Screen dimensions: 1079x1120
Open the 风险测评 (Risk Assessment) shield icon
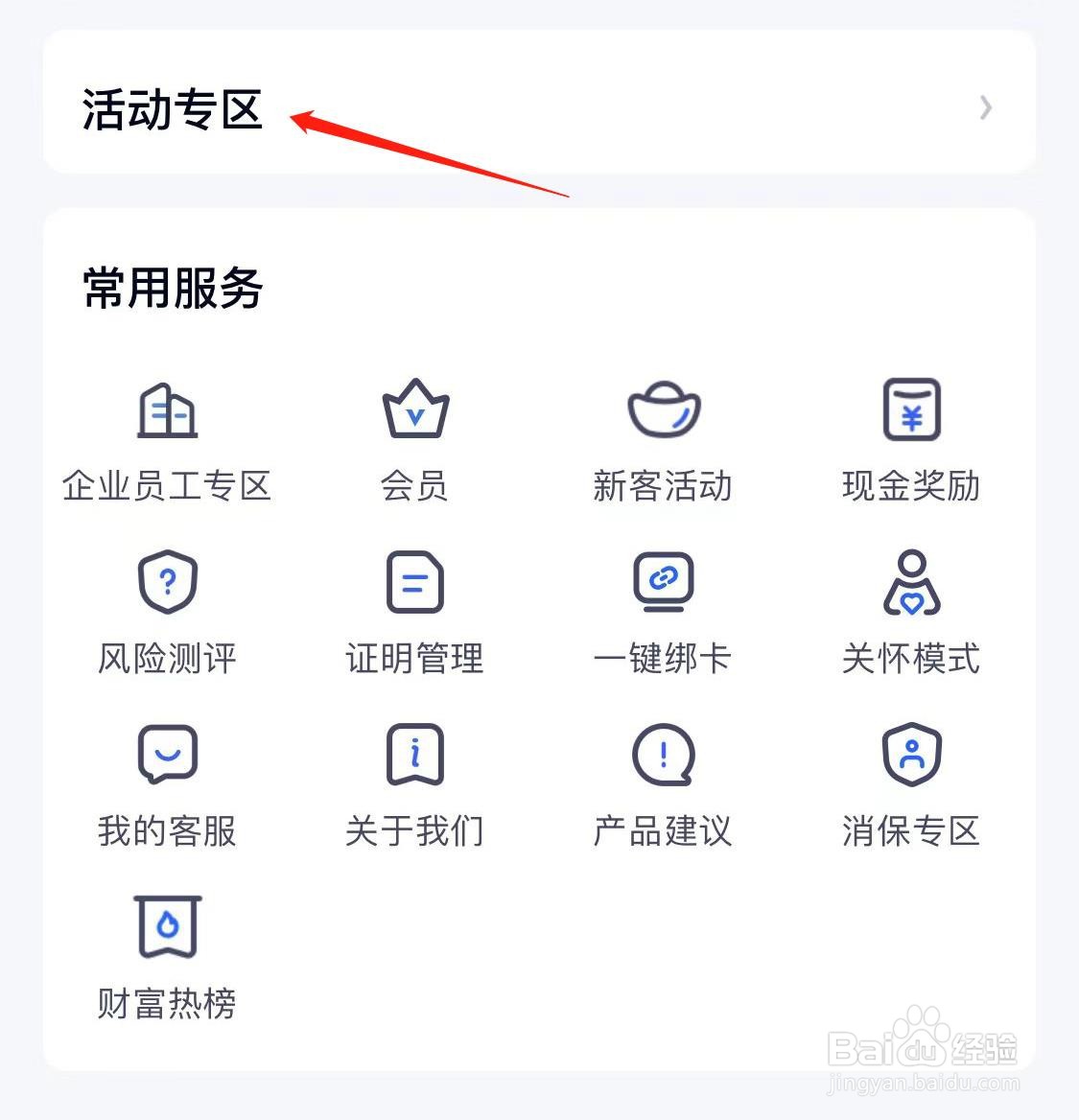(167, 583)
